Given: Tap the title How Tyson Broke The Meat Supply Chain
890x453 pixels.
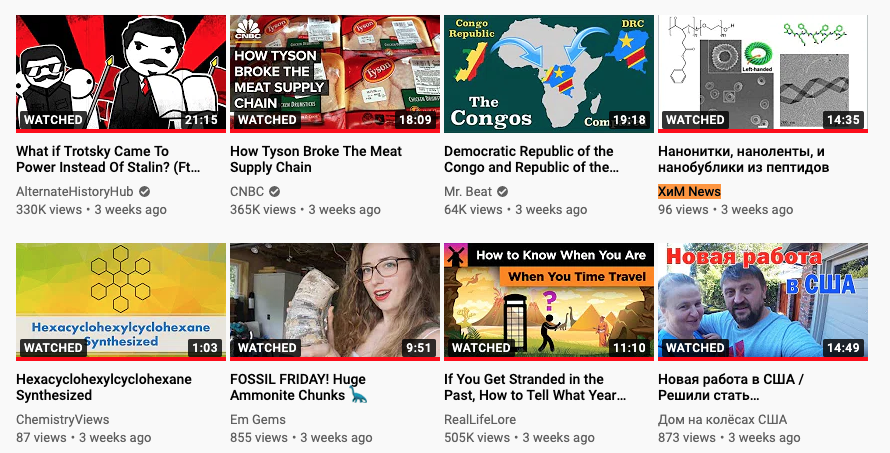Looking at the screenshot, I should [x=316, y=159].
